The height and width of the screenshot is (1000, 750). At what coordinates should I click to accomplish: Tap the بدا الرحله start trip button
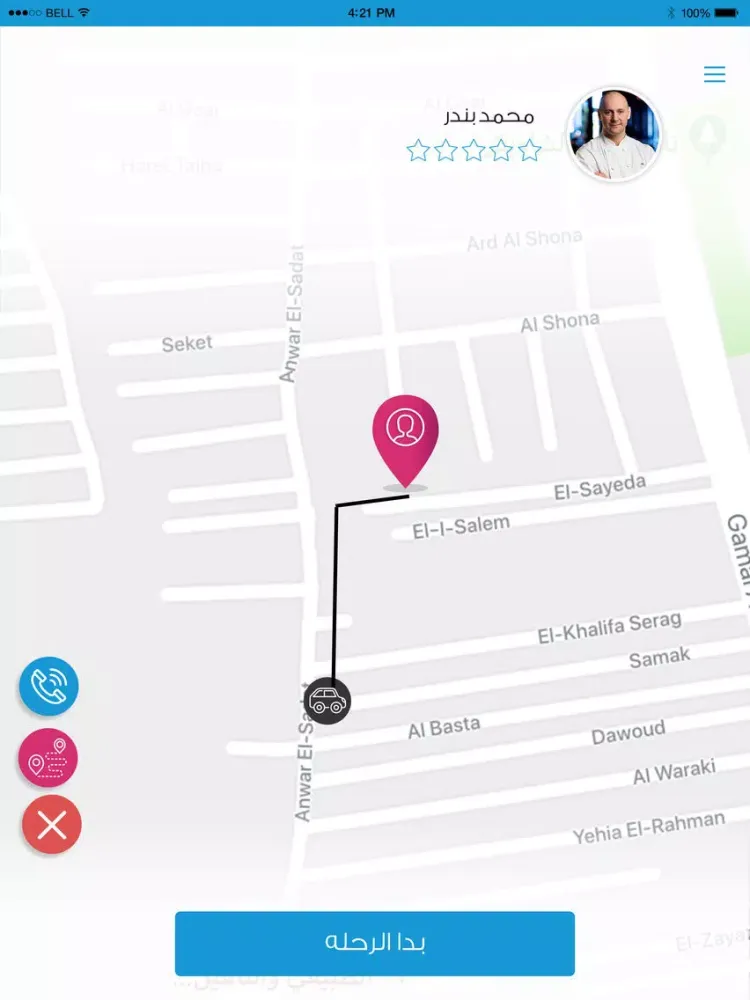(x=375, y=943)
